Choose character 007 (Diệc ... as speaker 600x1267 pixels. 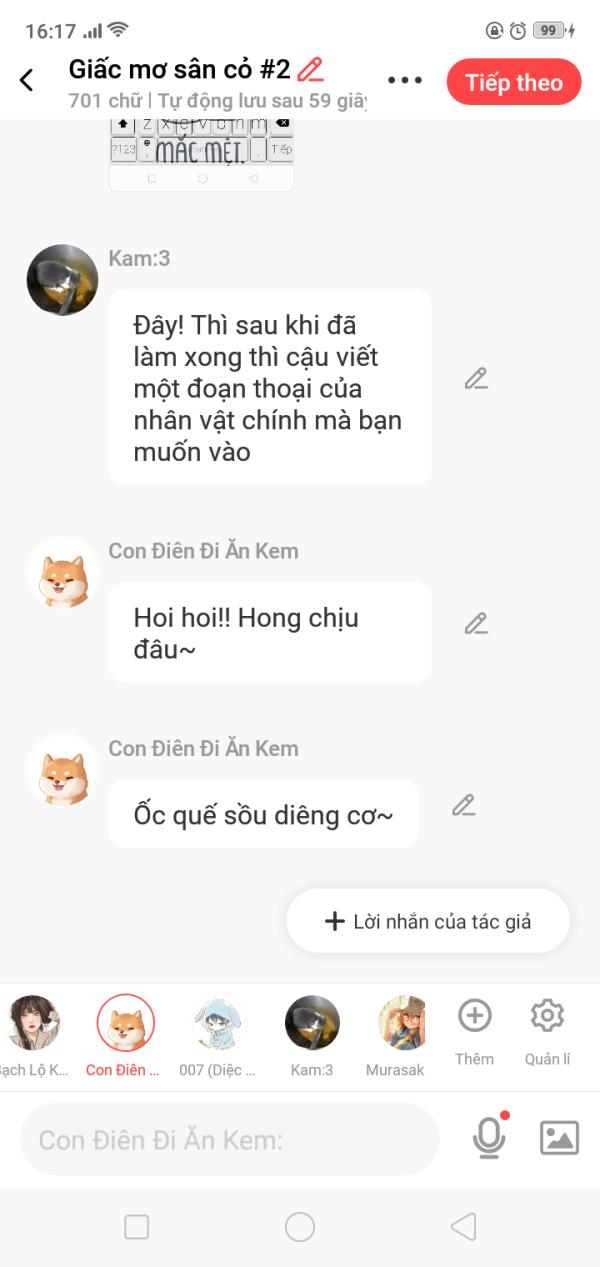(x=219, y=1024)
